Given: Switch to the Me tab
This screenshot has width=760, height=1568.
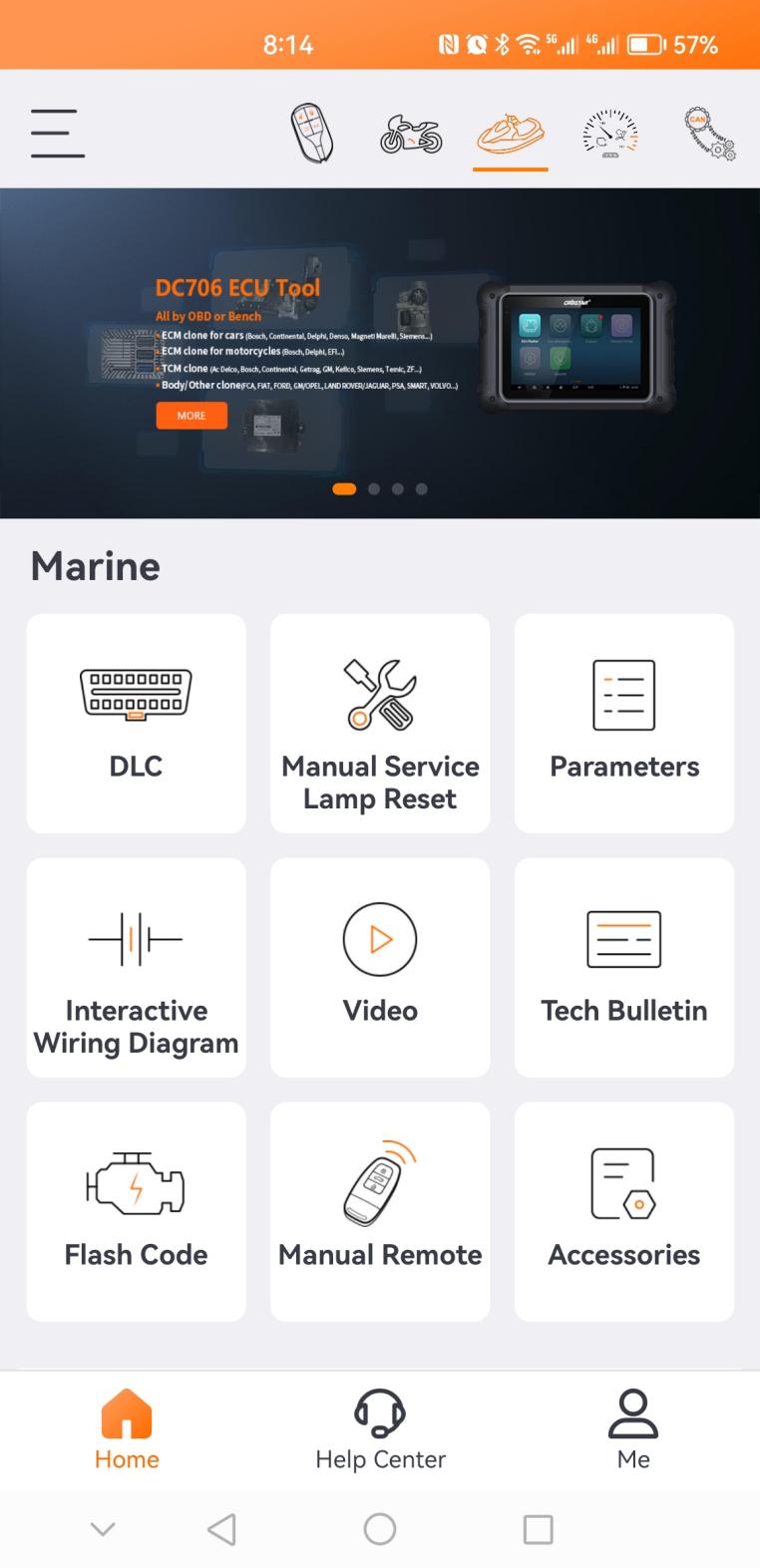Looking at the screenshot, I should tap(633, 1430).
